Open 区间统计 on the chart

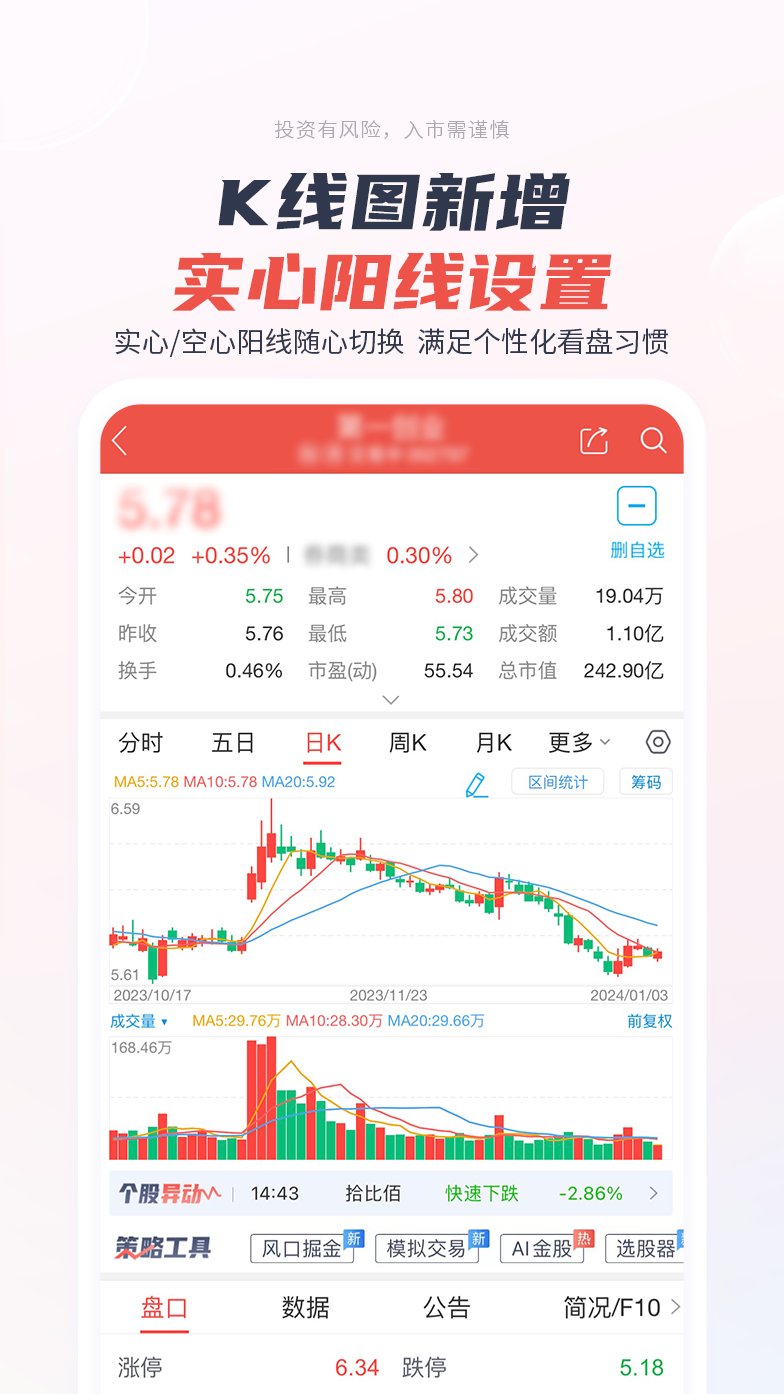pos(557,781)
